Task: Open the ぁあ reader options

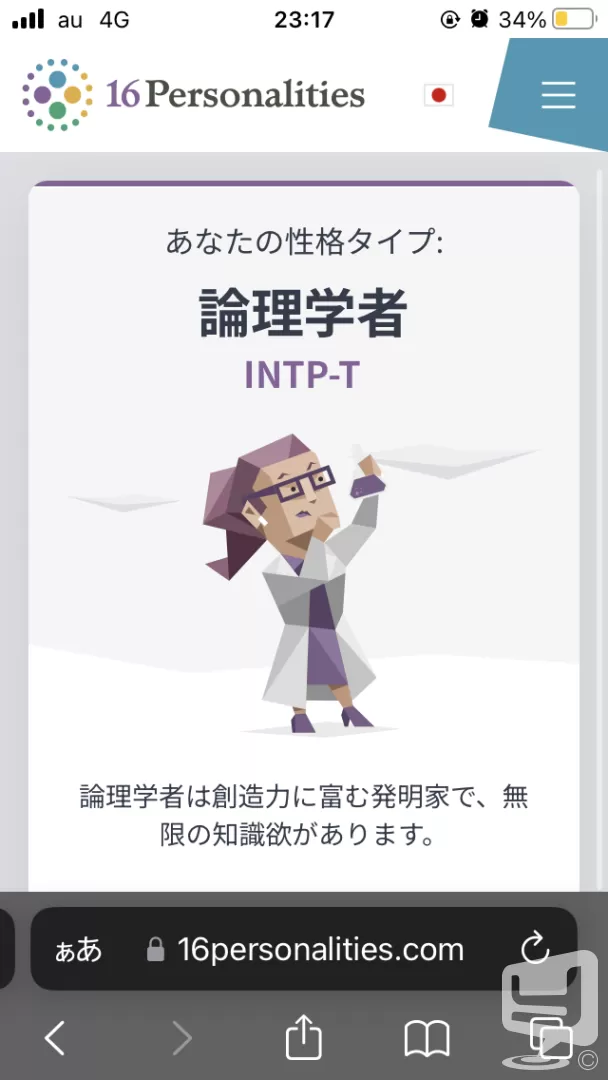Action: (78, 950)
